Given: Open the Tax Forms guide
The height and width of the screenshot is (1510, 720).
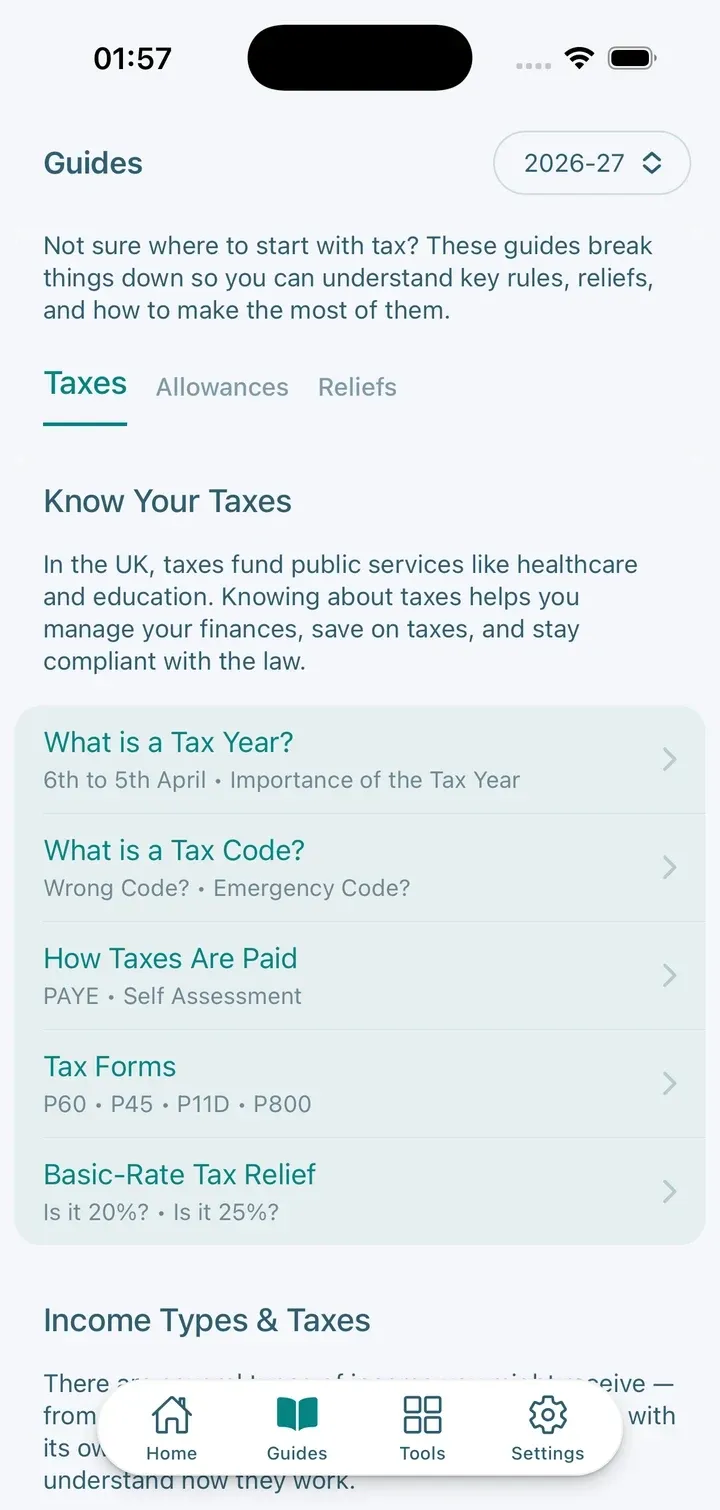Looking at the screenshot, I should pyautogui.click(x=360, y=1084).
